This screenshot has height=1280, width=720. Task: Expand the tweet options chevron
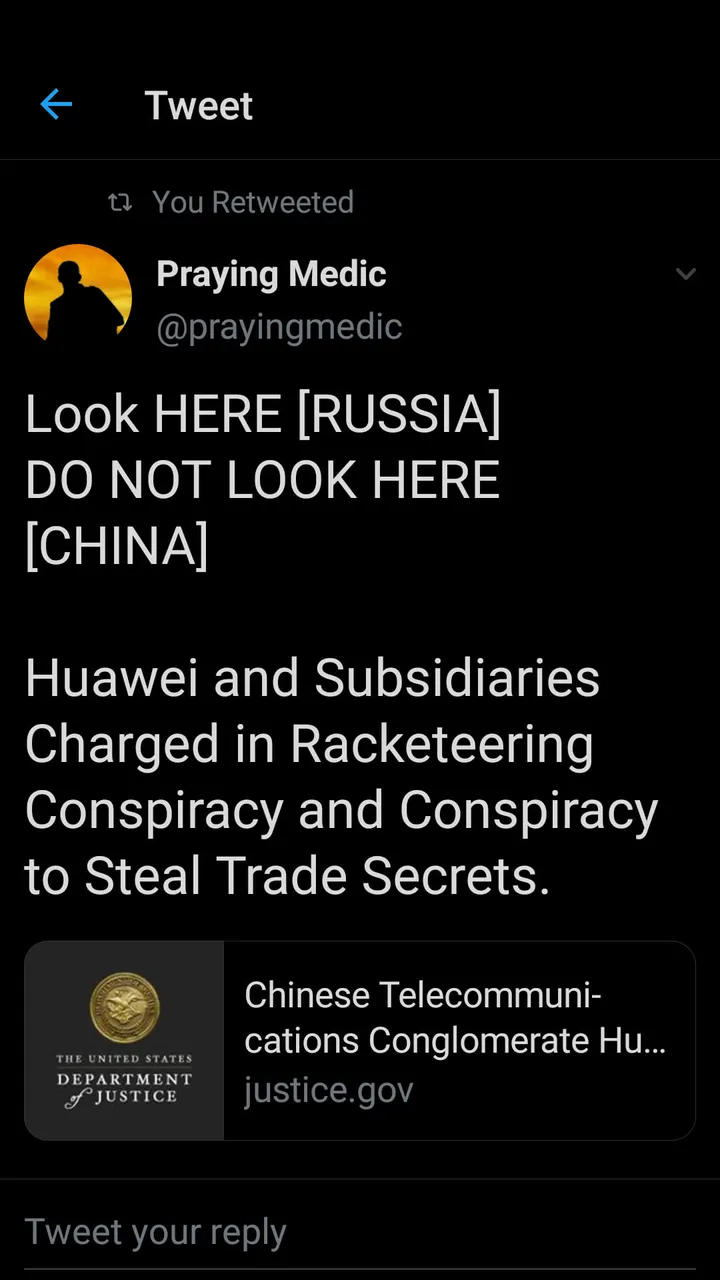(685, 274)
